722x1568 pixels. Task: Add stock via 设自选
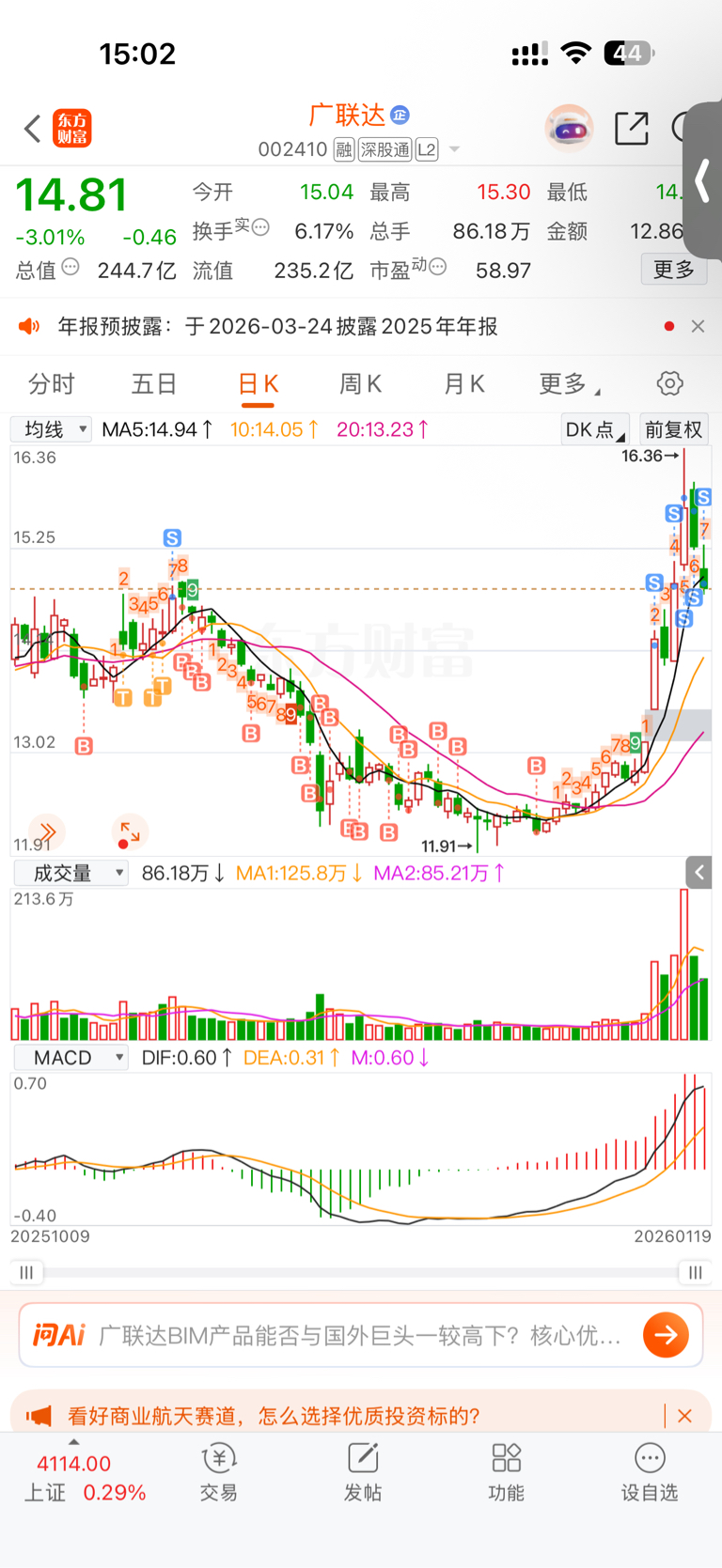tap(649, 1472)
